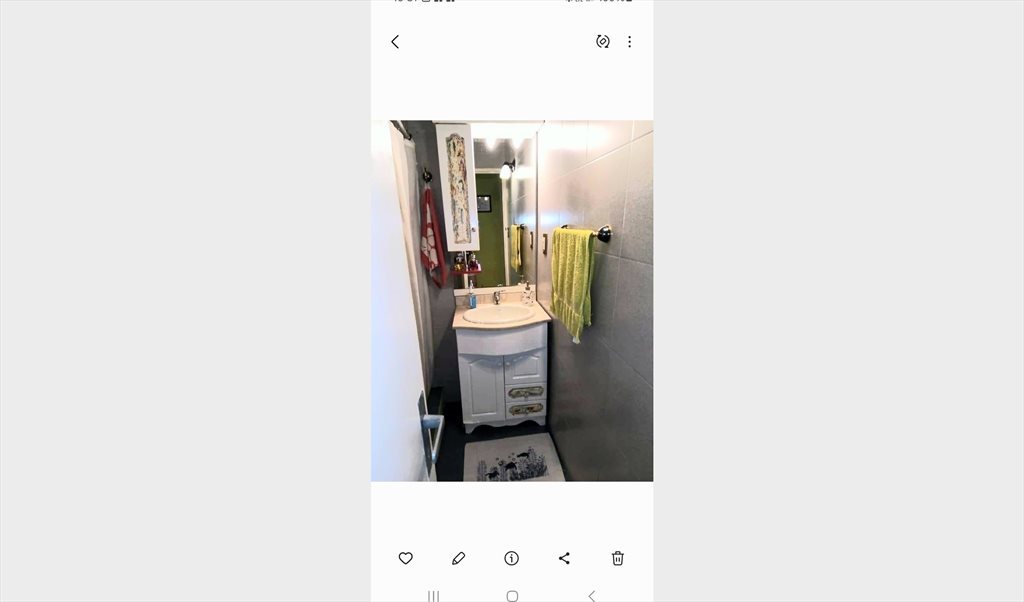The width and height of the screenshot is (1024, 602).
Task: Open the three-dot overflow menu
Action: [x=630, y=42]
